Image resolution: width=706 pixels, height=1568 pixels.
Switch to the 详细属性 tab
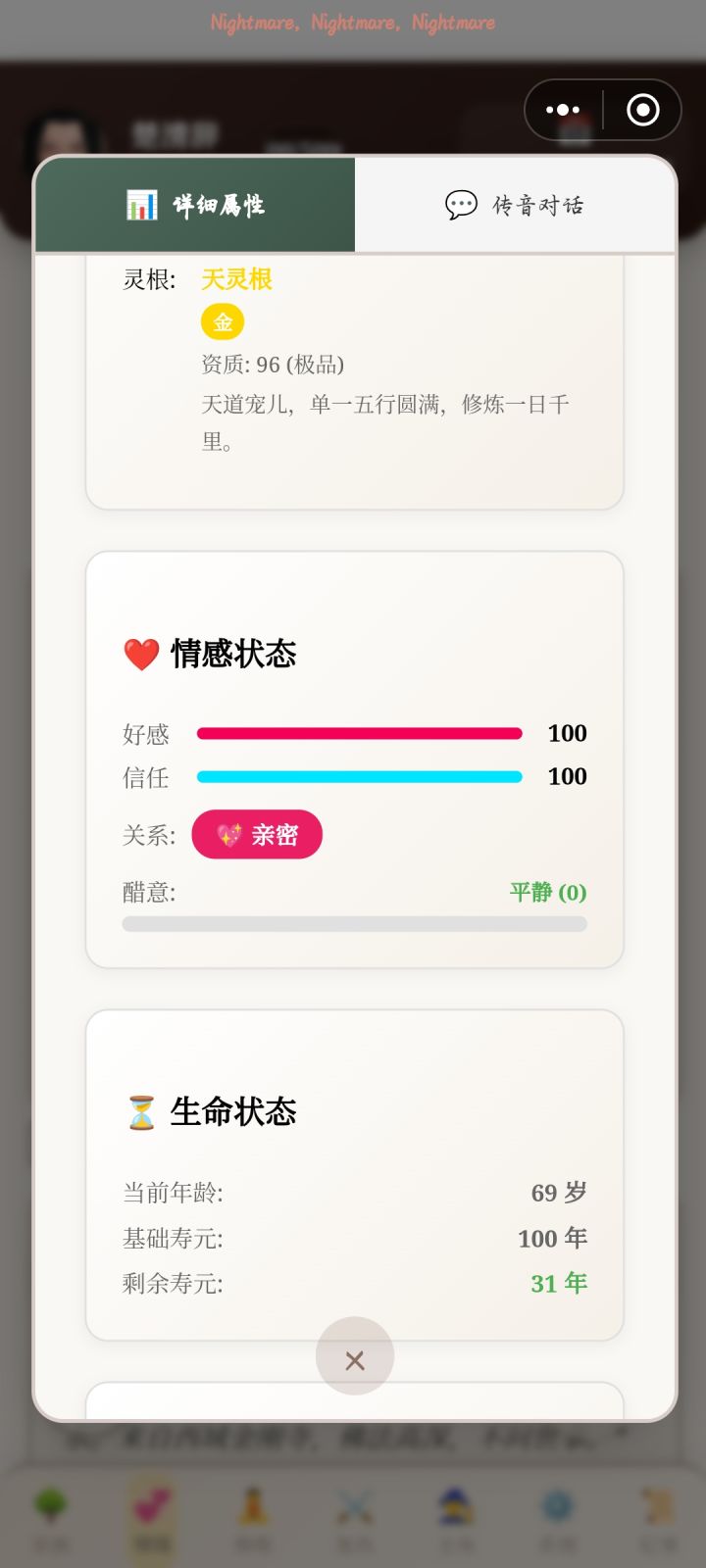[195, 203]
